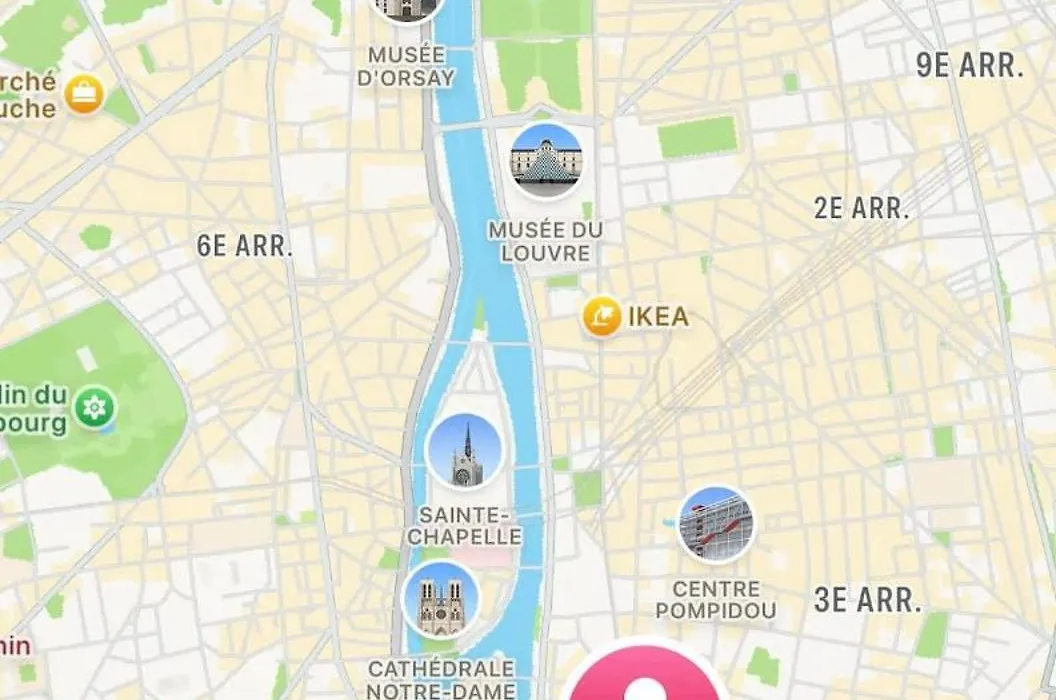Open the Musée du Louvre landmark marker

[x=545, y=161]
